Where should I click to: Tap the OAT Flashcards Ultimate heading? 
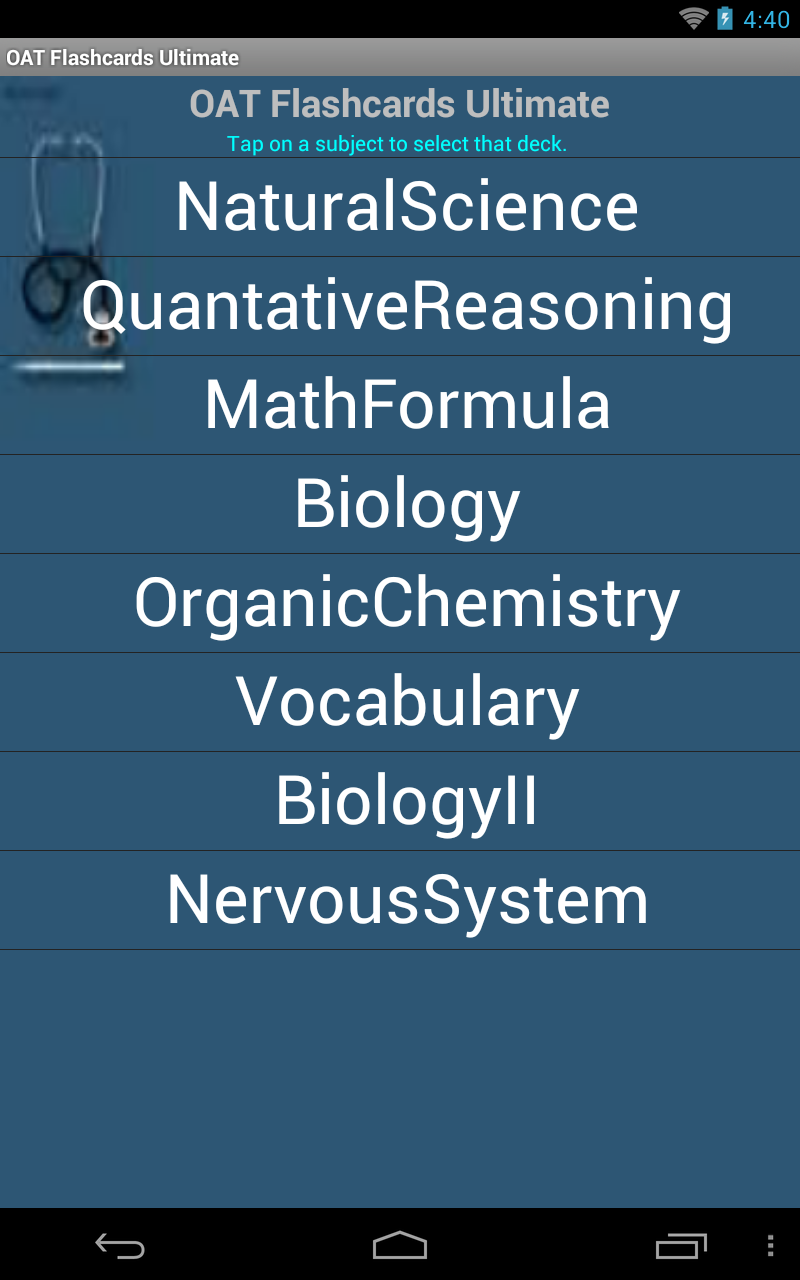pyautogui.click(x=400, y=103)
